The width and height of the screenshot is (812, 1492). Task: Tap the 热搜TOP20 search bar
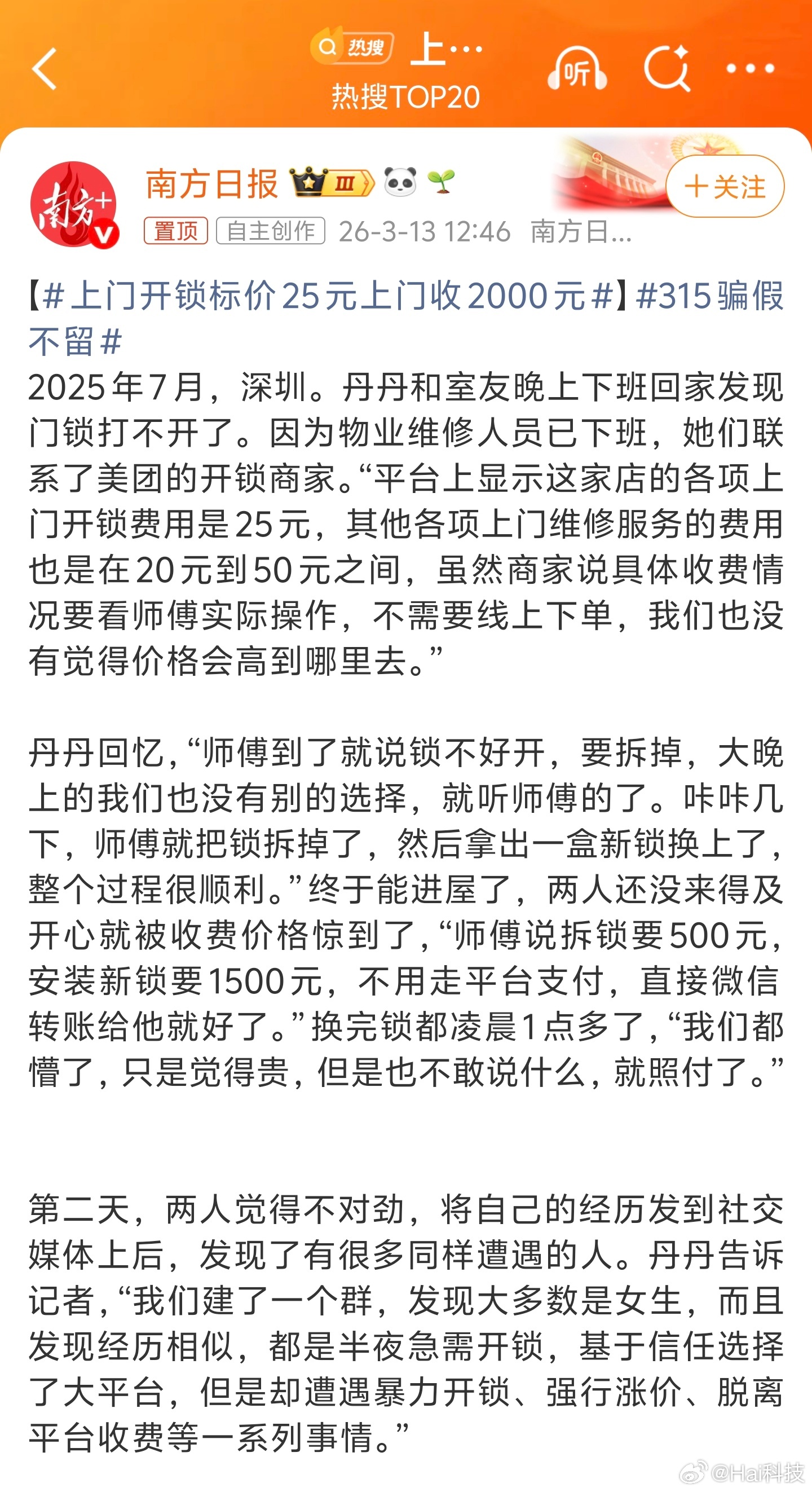point(405,95)
